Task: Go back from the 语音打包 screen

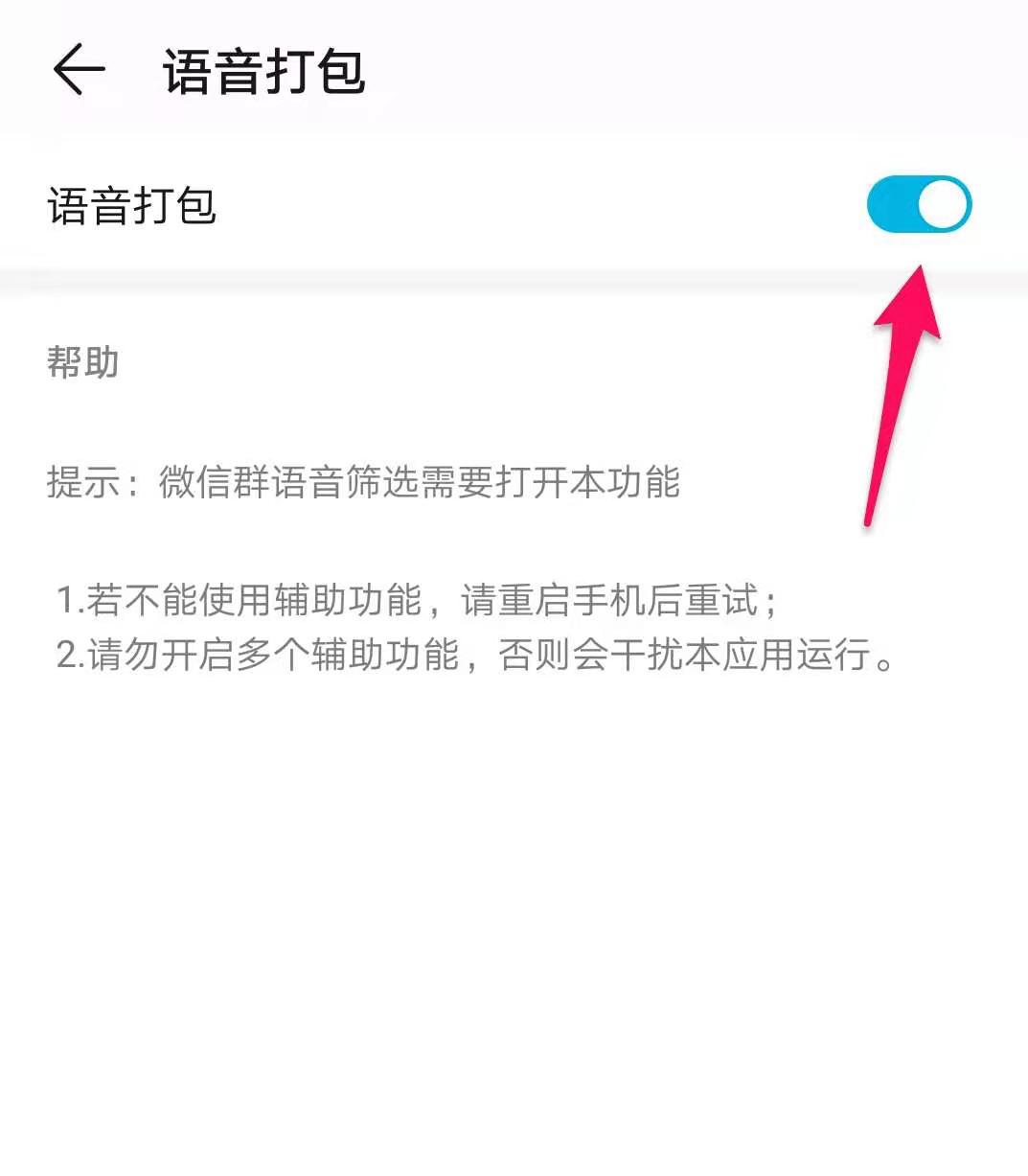Action: pos(79,70)
